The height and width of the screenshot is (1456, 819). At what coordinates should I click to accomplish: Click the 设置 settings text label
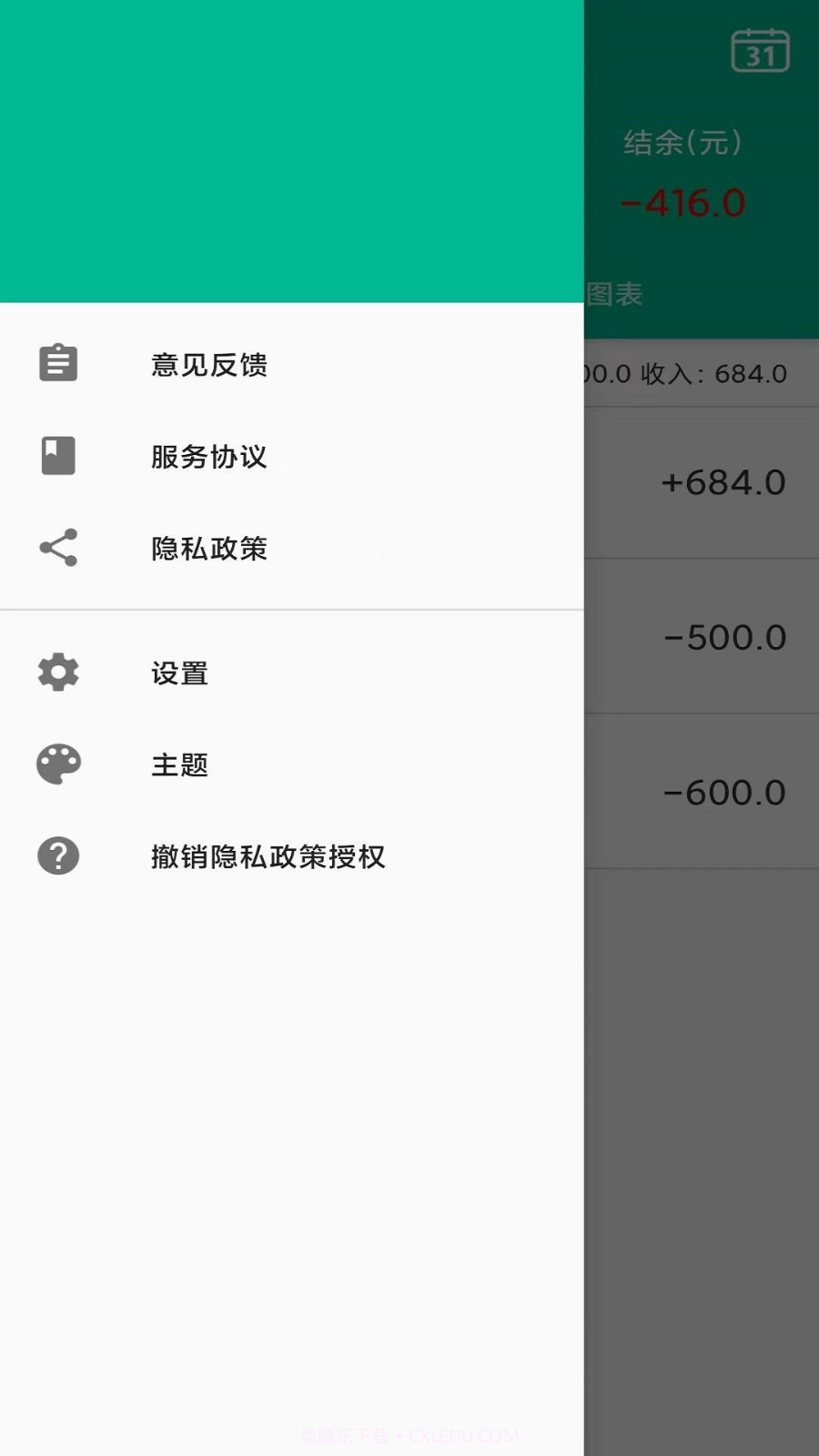click(x=179, y=672)
